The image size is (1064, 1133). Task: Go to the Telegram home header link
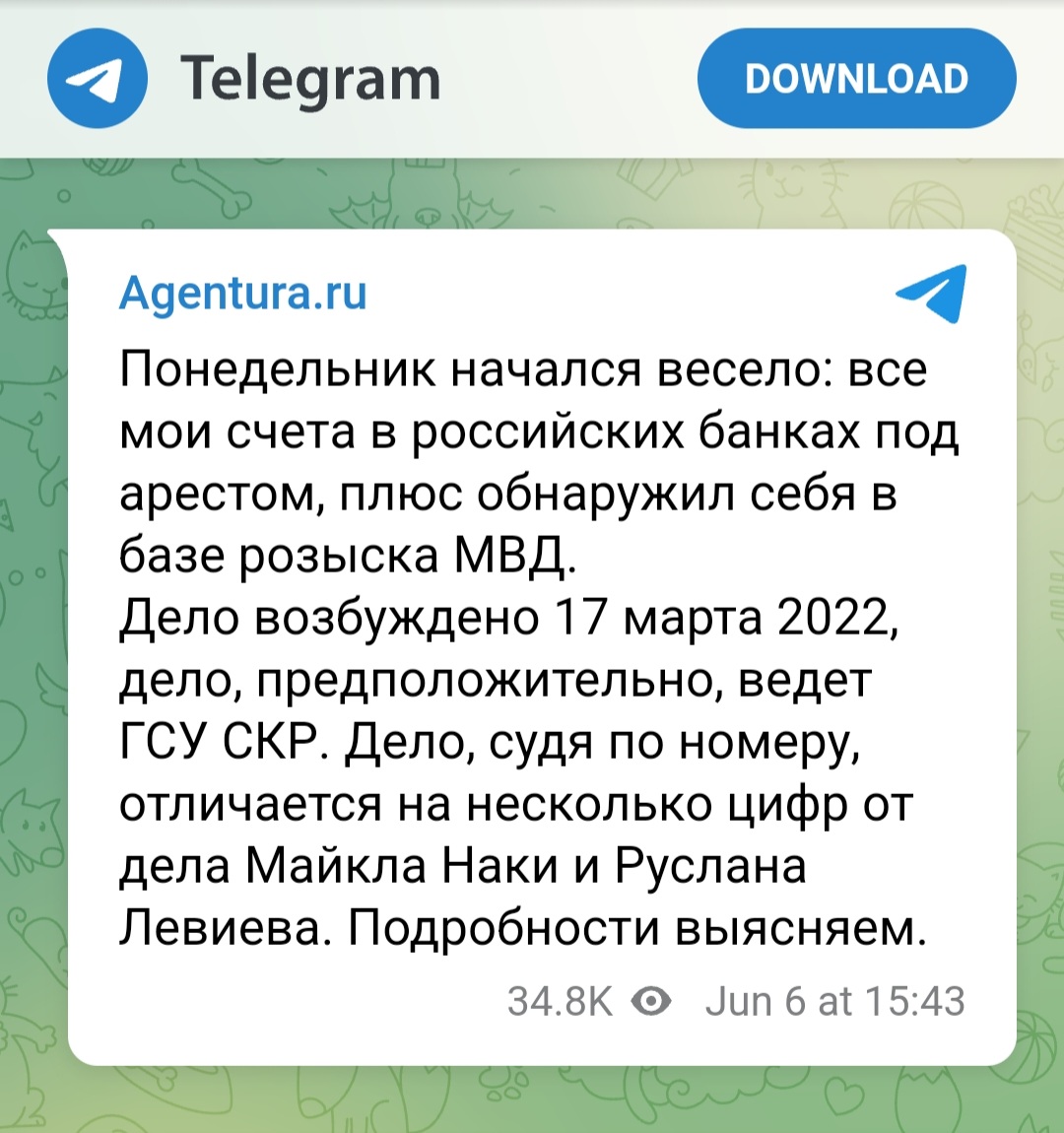tap(246, 79)
